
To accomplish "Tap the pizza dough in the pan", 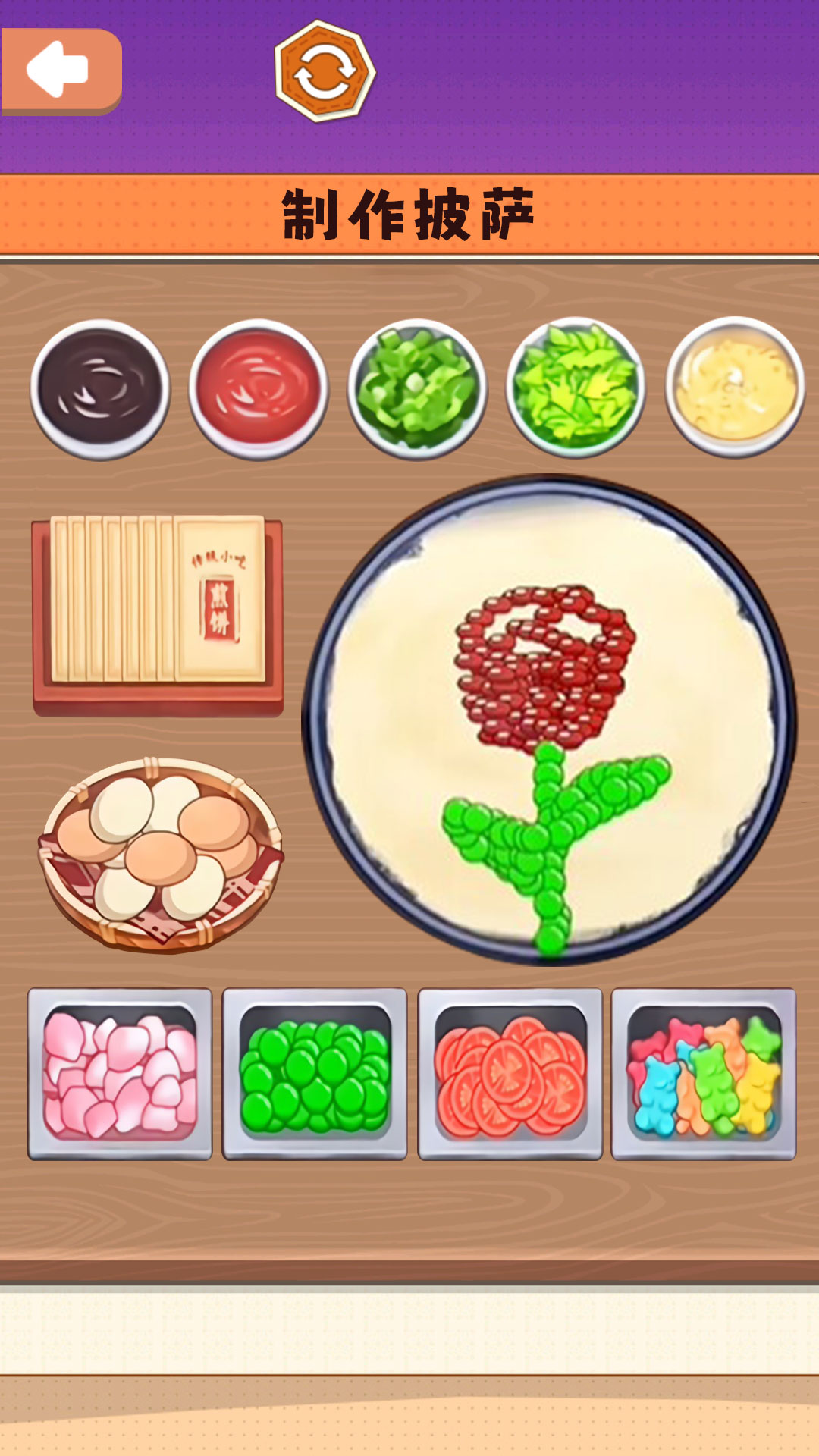I will [x=550, y=720].
